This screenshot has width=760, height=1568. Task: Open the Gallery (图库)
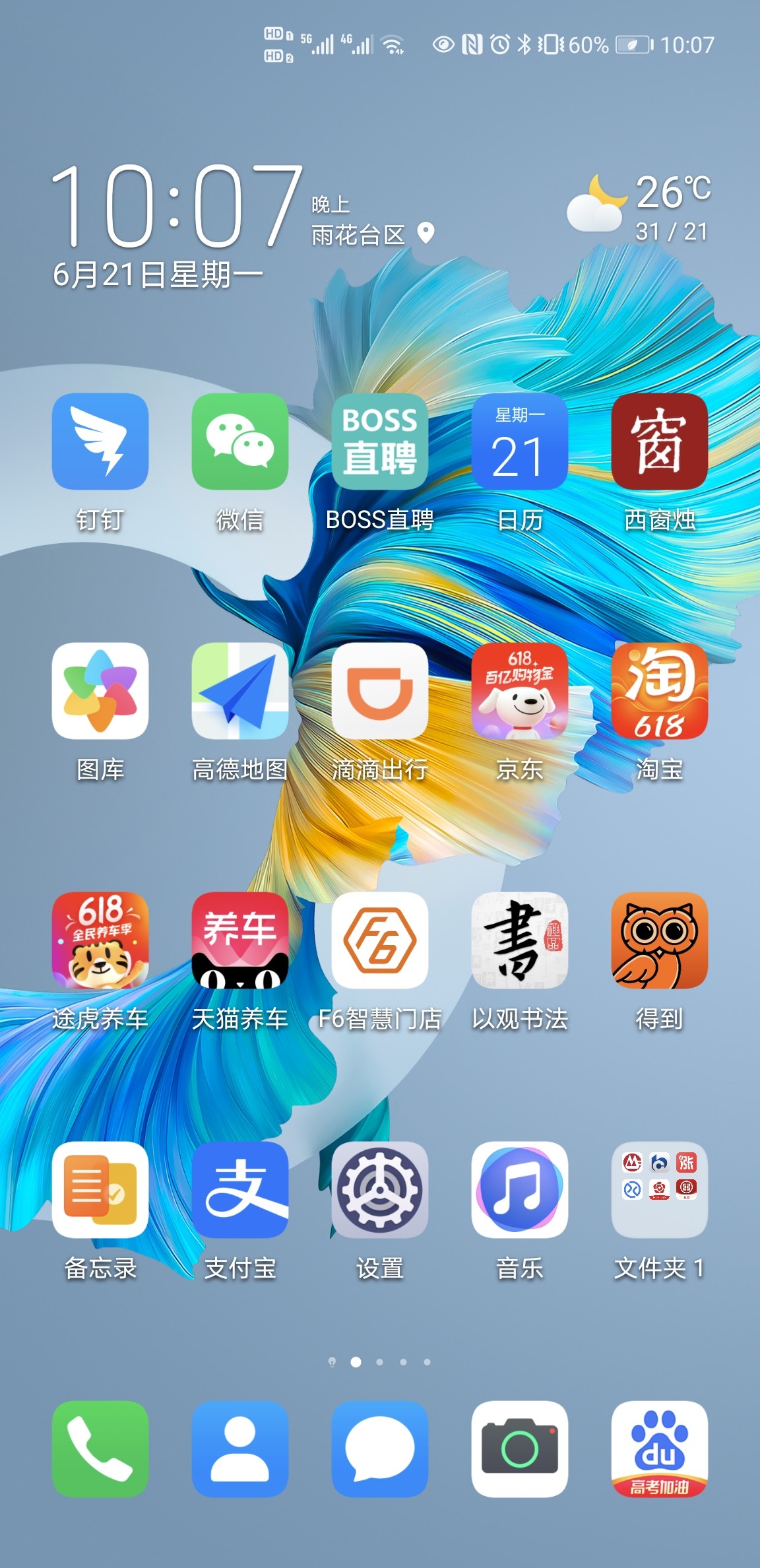(100, 691)
